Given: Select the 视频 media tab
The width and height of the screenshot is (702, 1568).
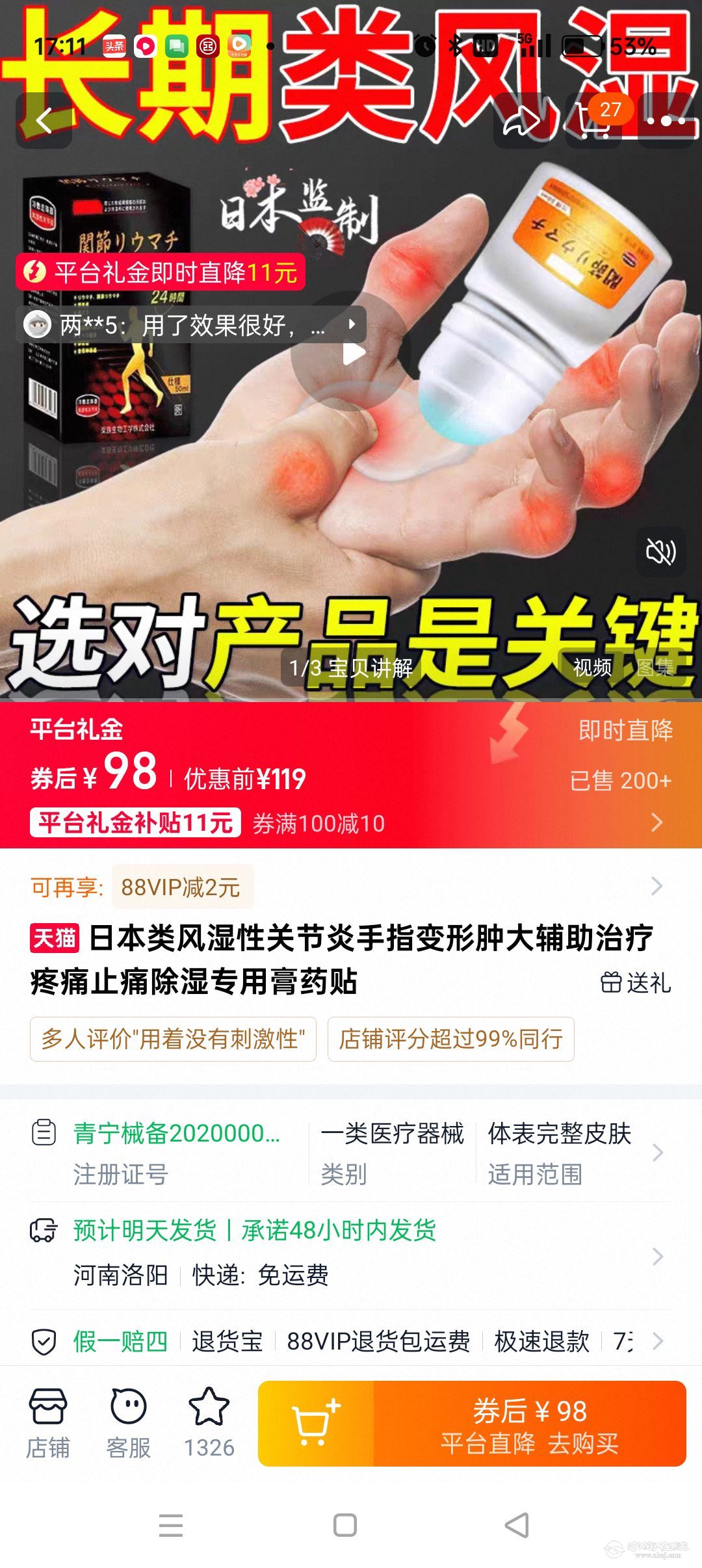Looking at the screenshot, I should pos(591,667).
